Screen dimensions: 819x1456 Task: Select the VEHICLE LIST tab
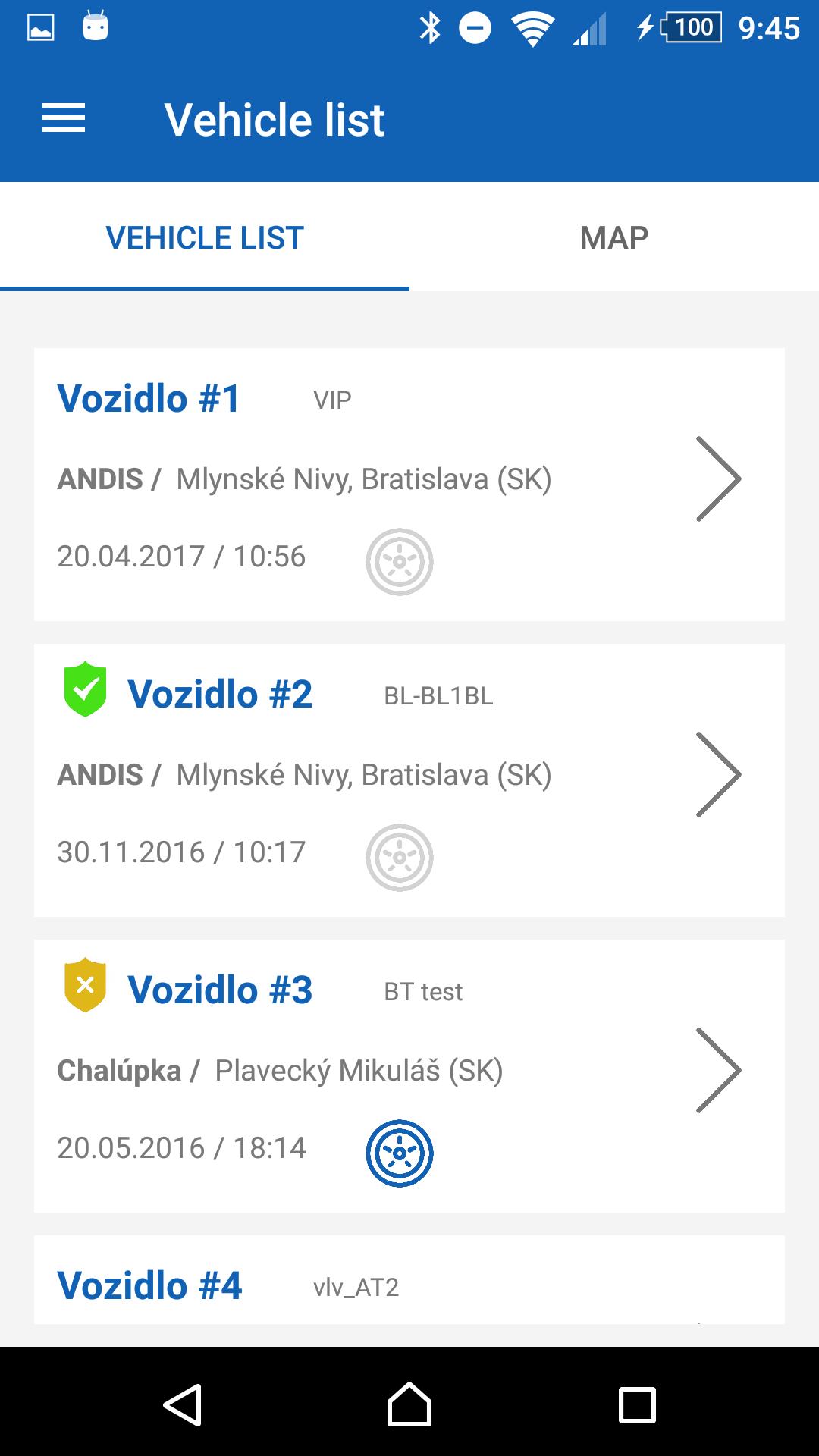click(x=204, y=237)
